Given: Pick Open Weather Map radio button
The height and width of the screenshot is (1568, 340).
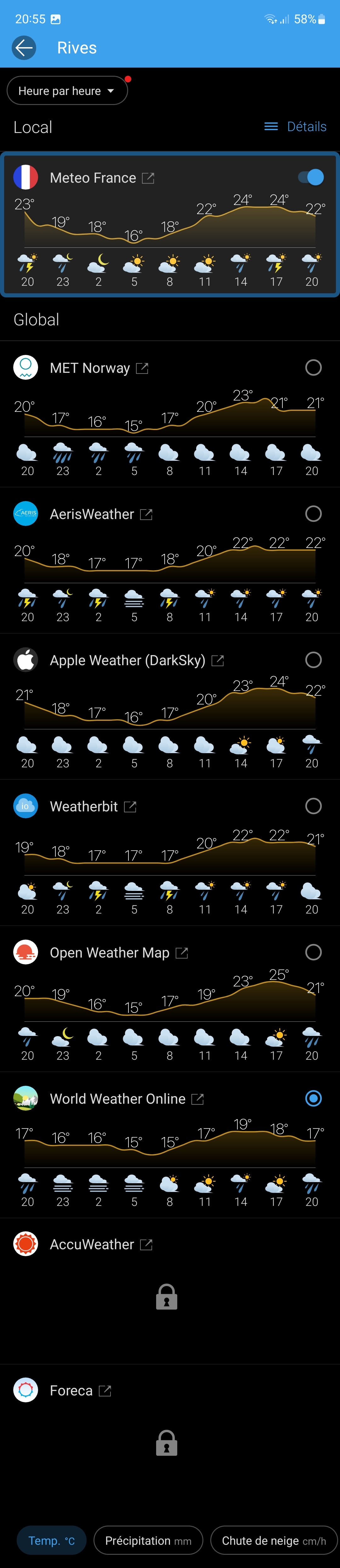Looking at the screenshot, I should click(313, 952).
